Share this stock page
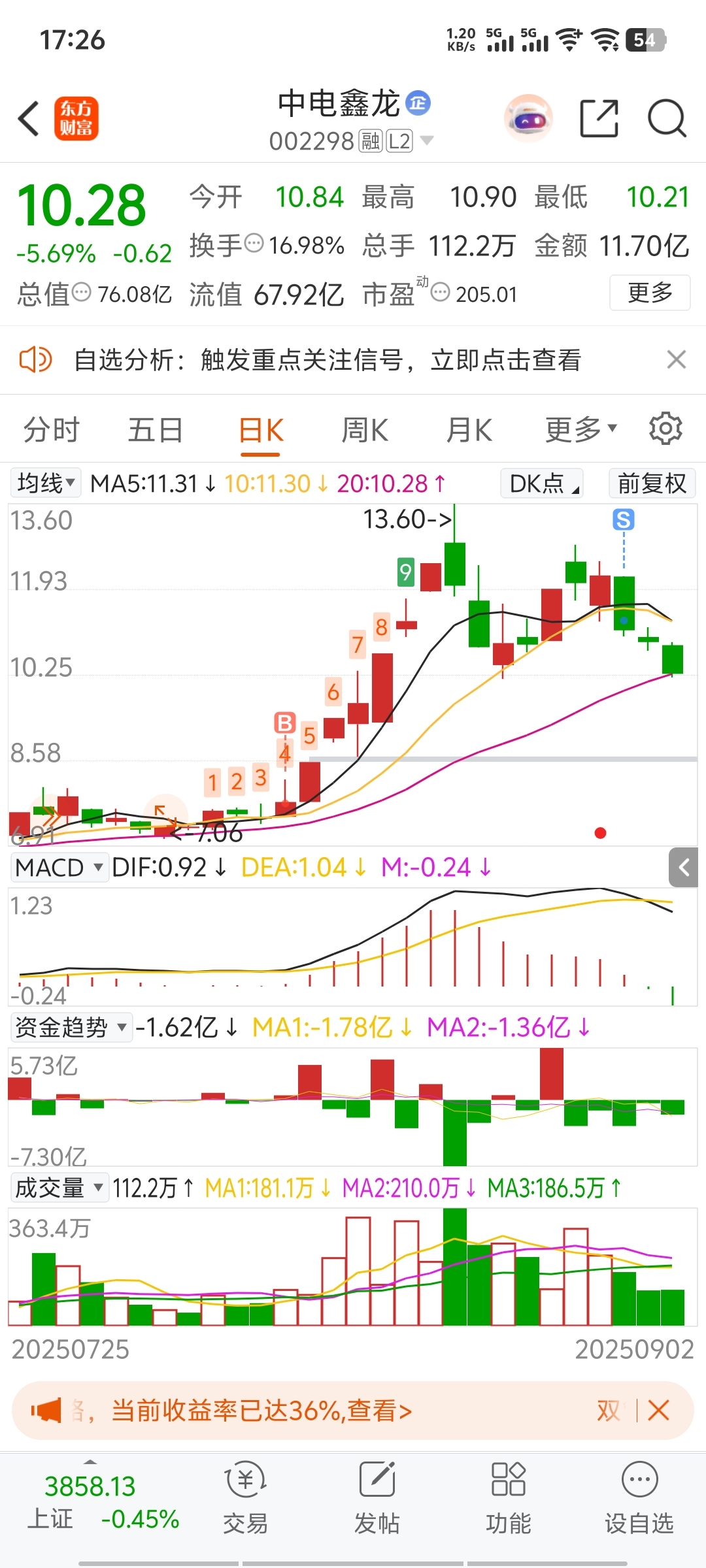This screenshot has width=706, height=1568. pos(599,119)
